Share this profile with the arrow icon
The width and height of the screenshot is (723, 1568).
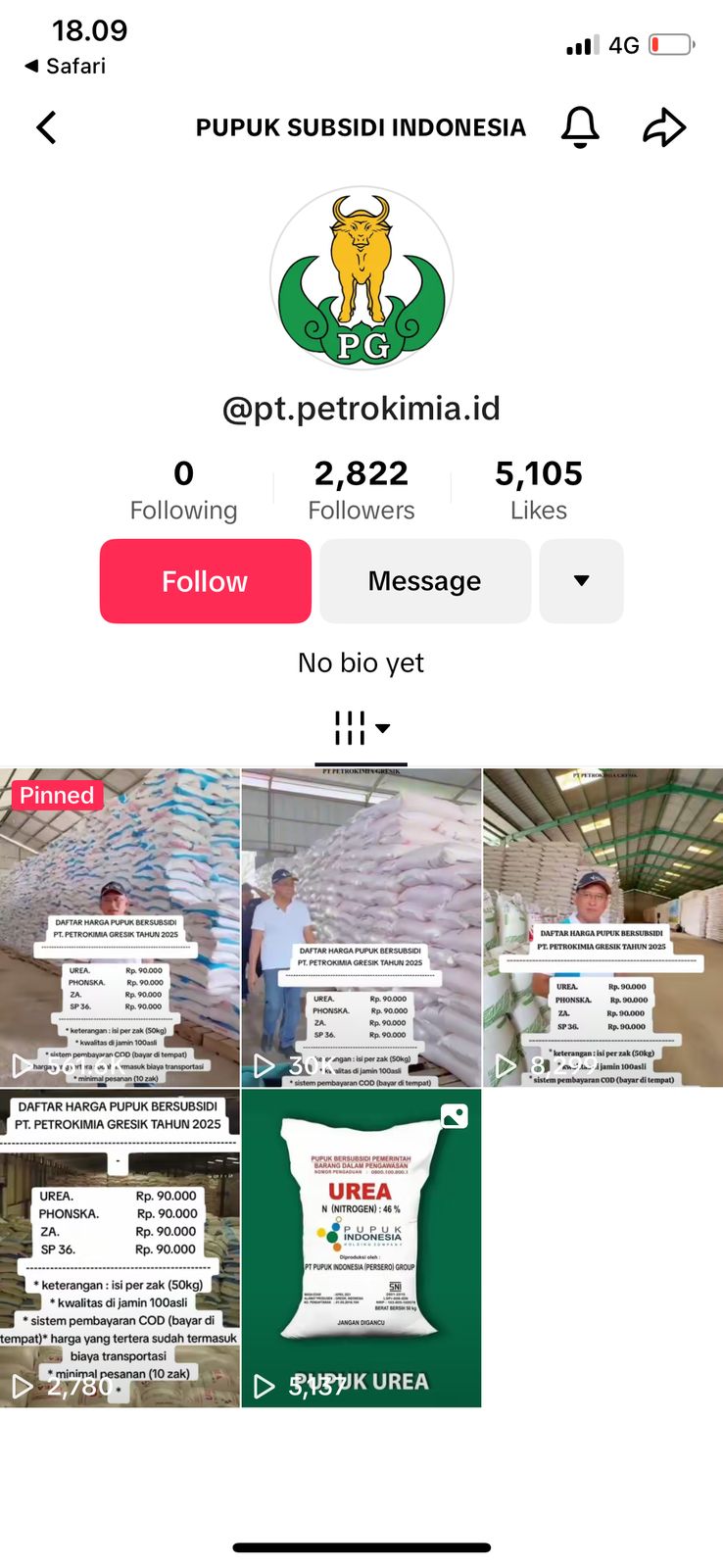pyautogui.click(x=663, y=127)
